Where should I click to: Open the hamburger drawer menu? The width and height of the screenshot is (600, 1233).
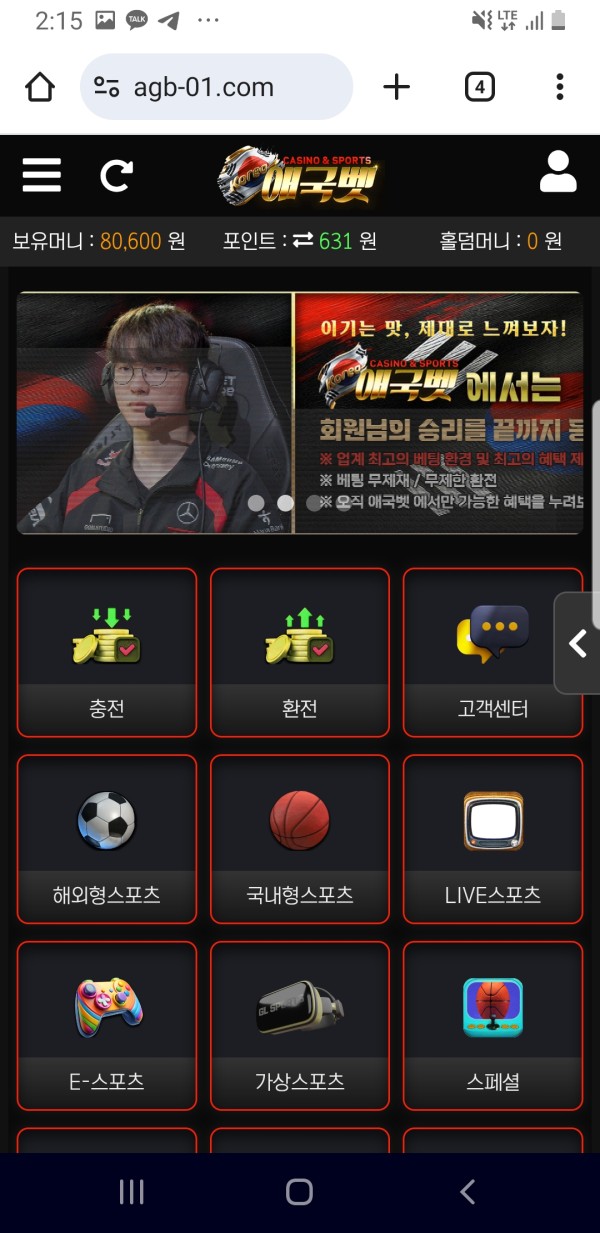(41, 176)
